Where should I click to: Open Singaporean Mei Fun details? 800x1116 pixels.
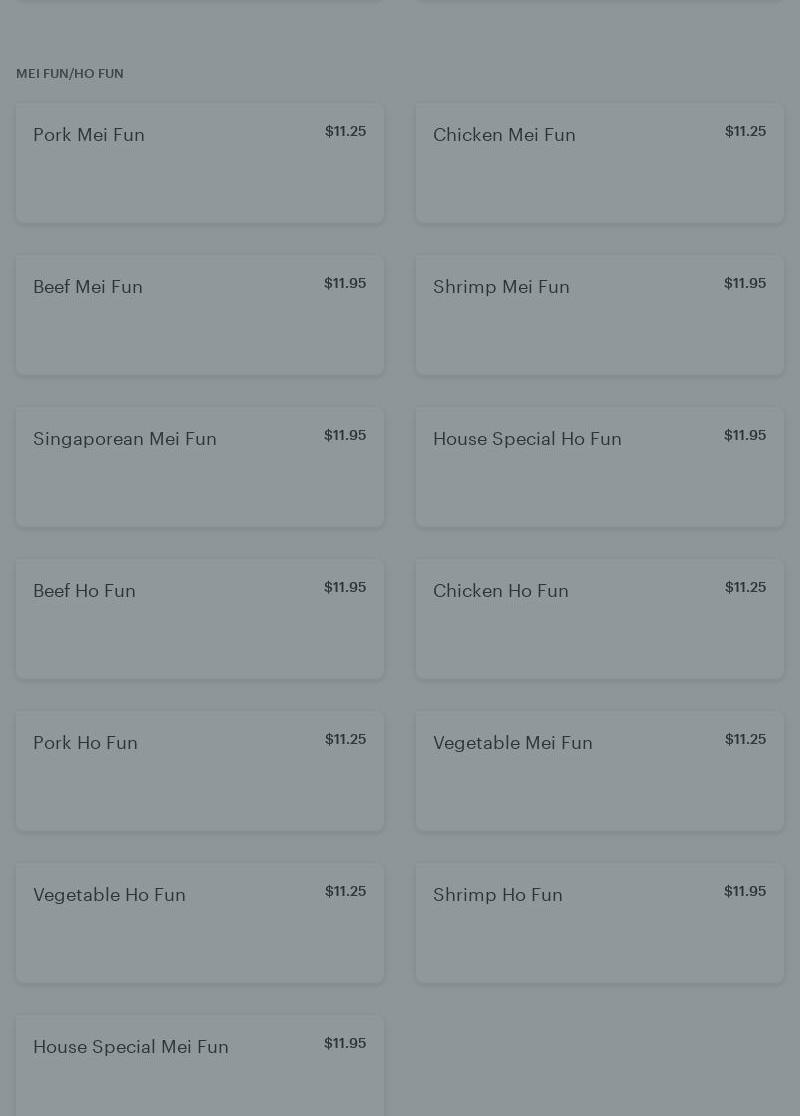click(x=199, y=466)
